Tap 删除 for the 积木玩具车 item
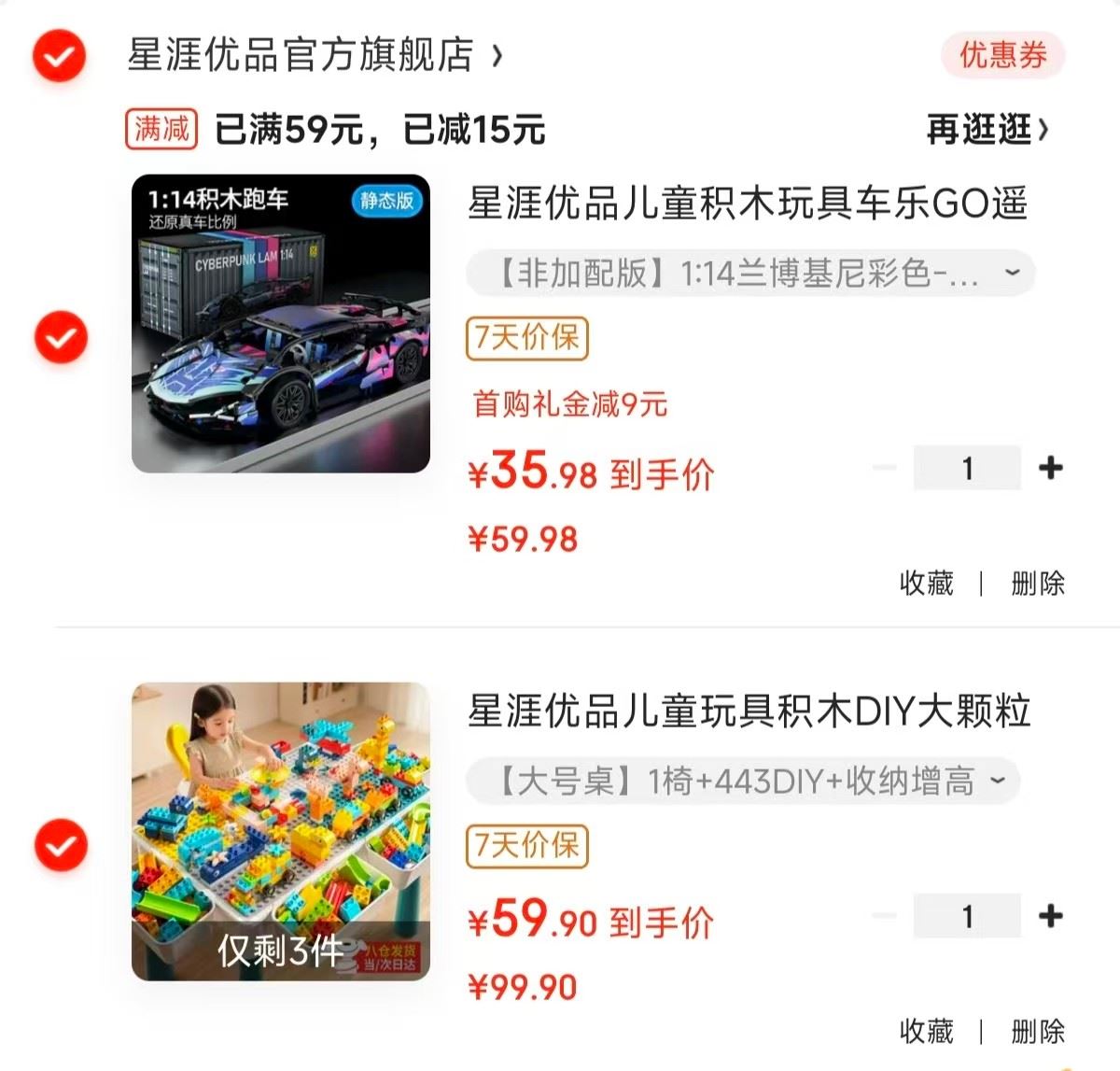The image size is (1120, 1071). [x=1038, y=584]
